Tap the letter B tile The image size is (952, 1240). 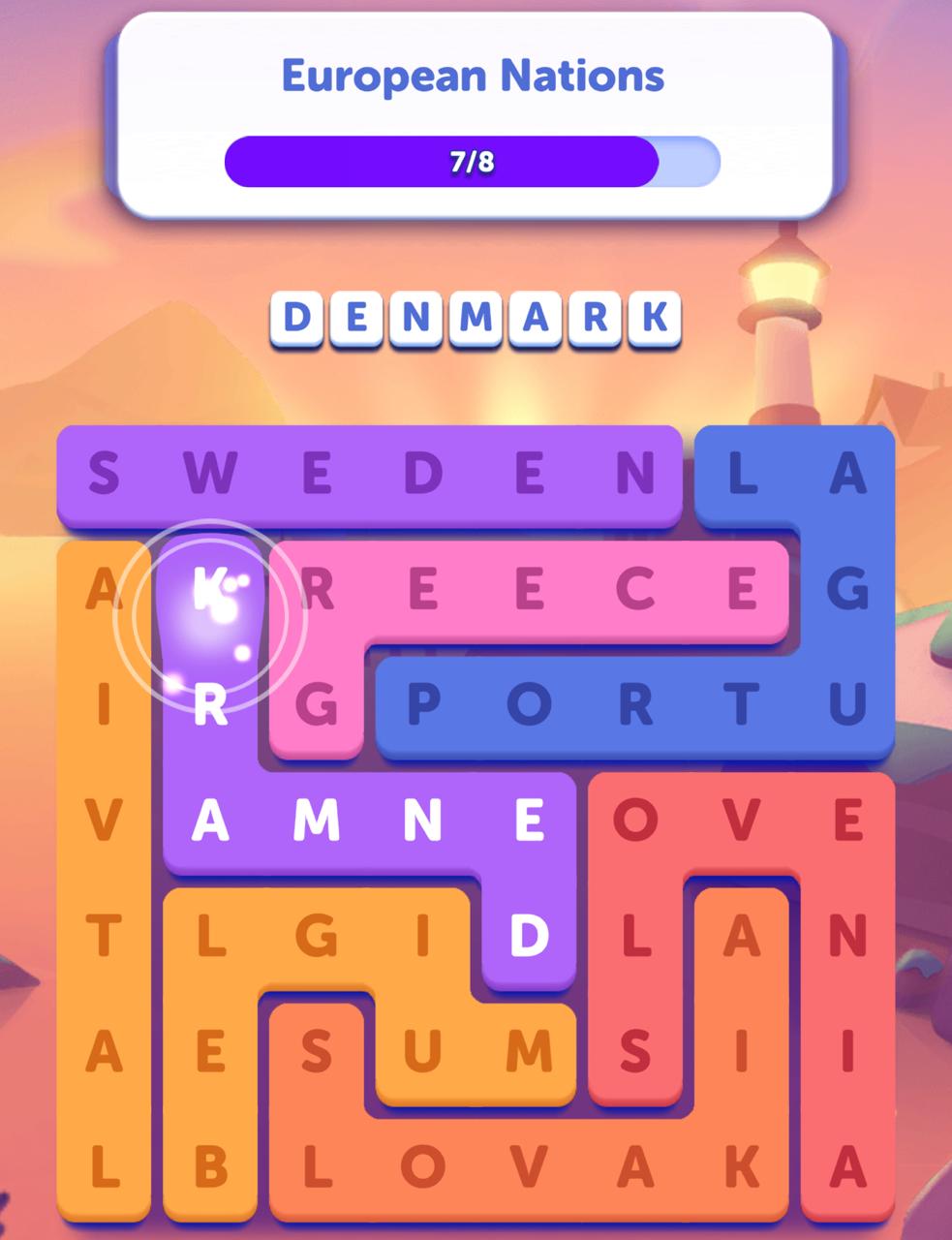[210, 1167]
